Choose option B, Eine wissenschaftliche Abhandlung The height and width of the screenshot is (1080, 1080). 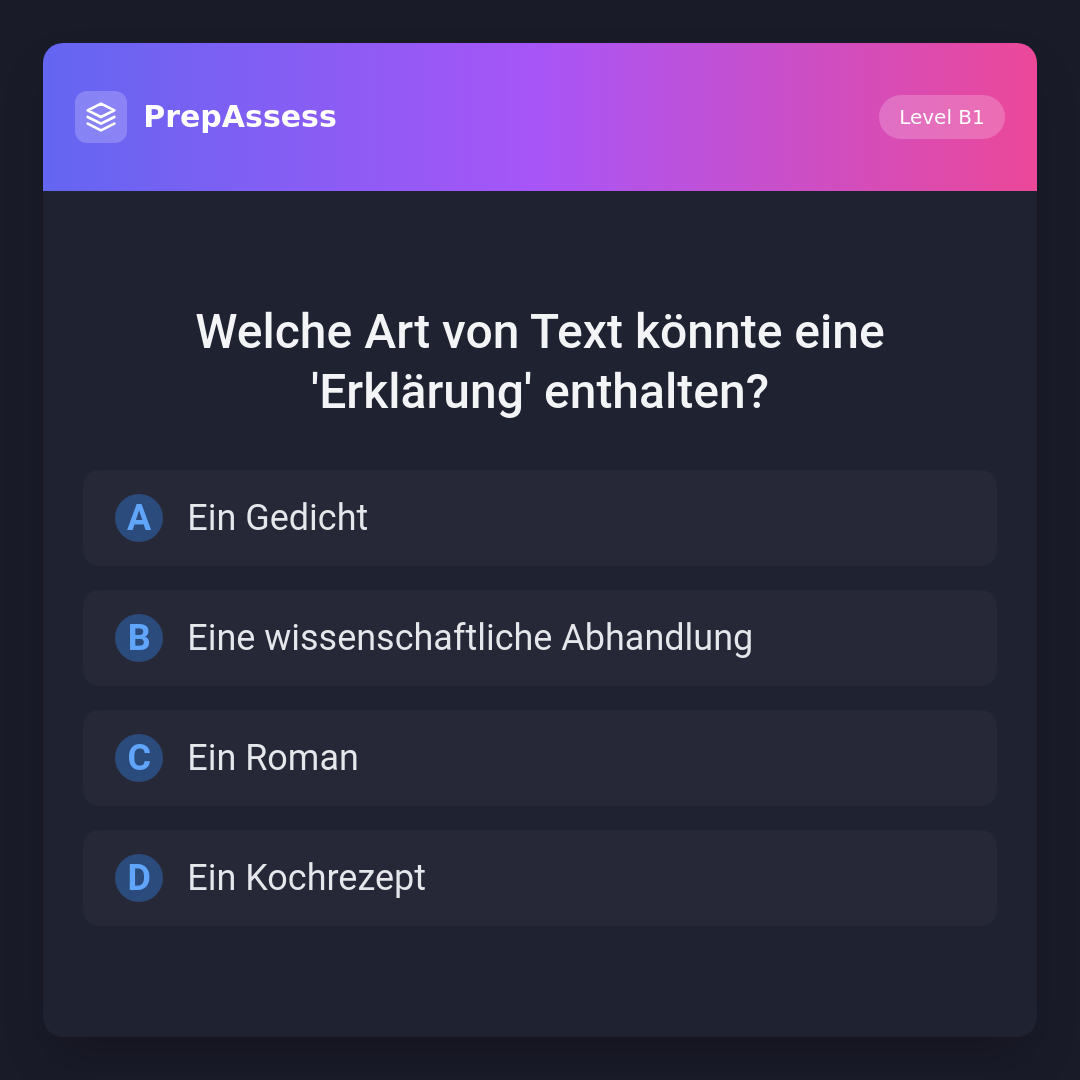(540, 638)
